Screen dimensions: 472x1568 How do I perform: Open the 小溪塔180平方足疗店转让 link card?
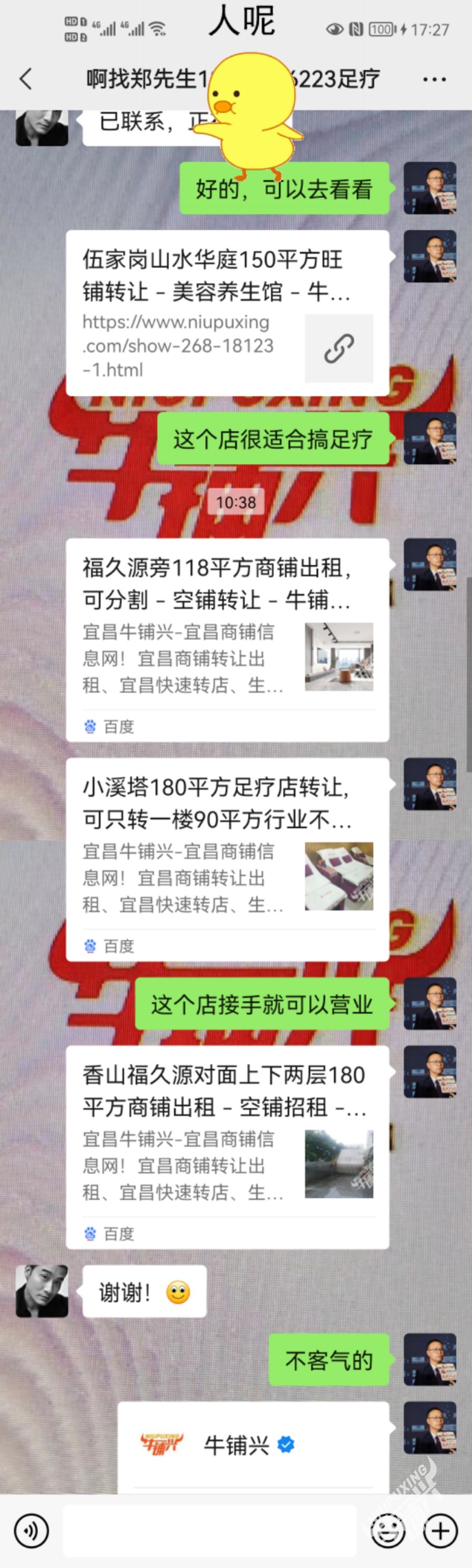227,858
